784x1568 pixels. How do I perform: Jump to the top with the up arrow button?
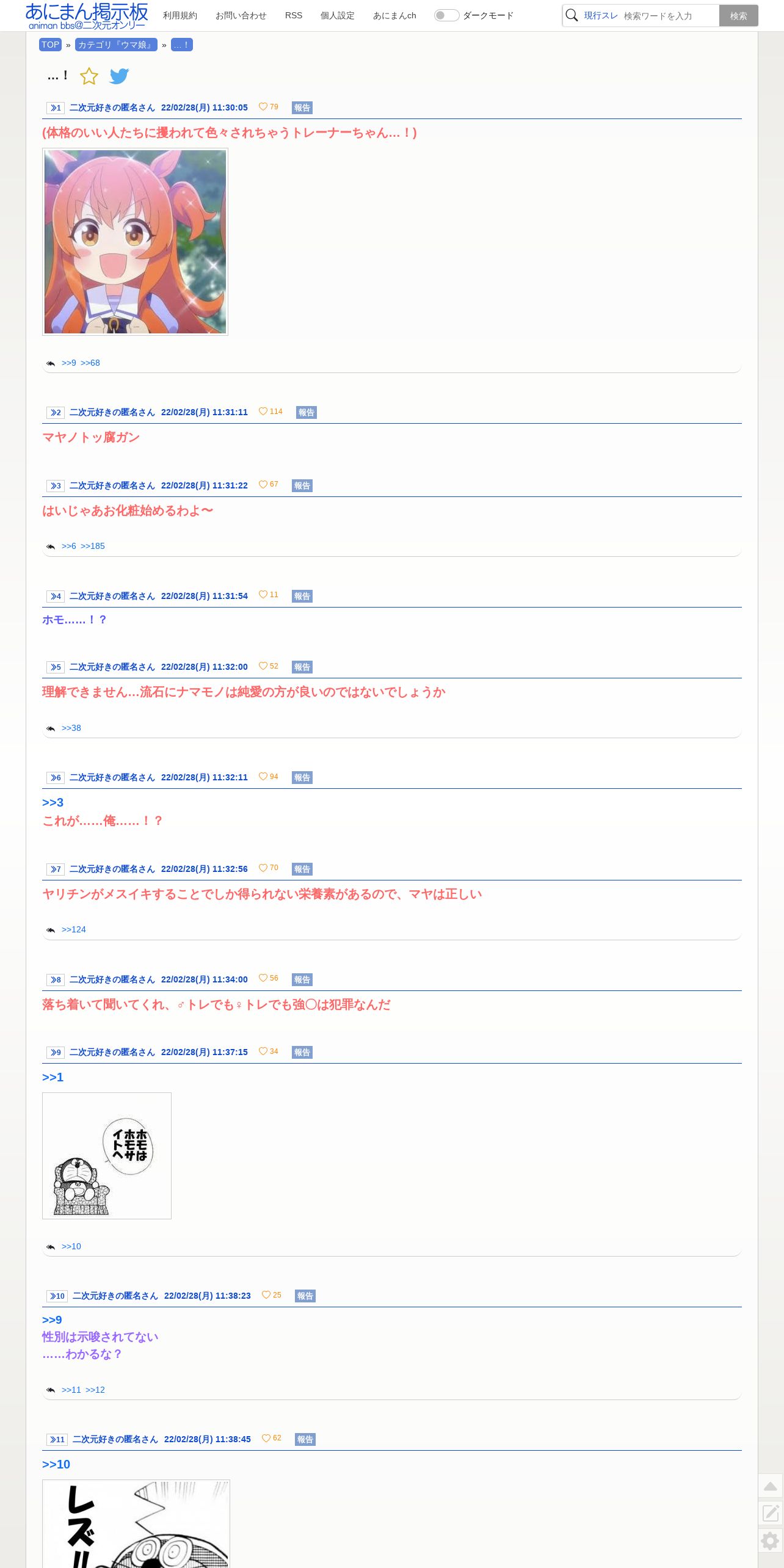point(771,1486)
